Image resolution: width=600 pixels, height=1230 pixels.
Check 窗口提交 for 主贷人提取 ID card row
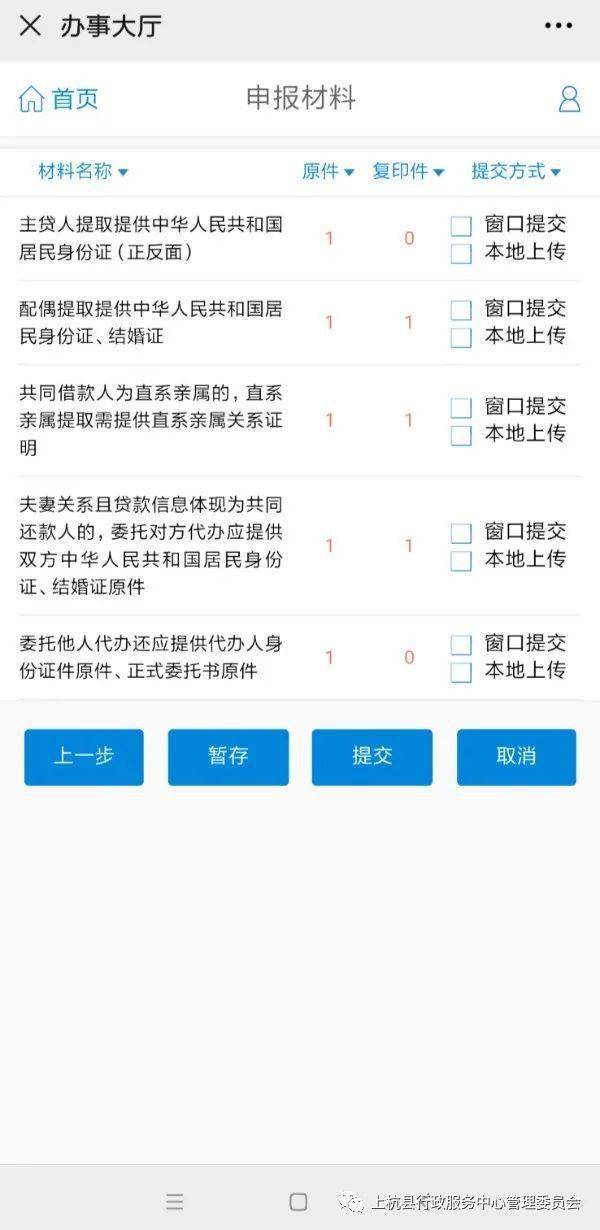pos(460,226)
